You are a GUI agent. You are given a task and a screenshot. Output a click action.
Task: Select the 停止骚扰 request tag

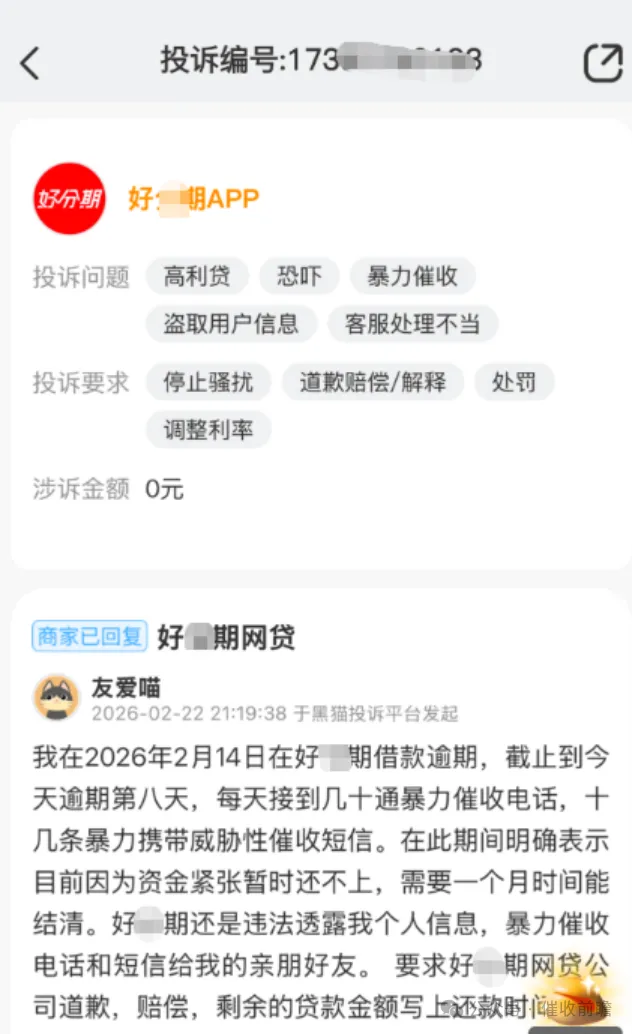[x=208, y=382]
